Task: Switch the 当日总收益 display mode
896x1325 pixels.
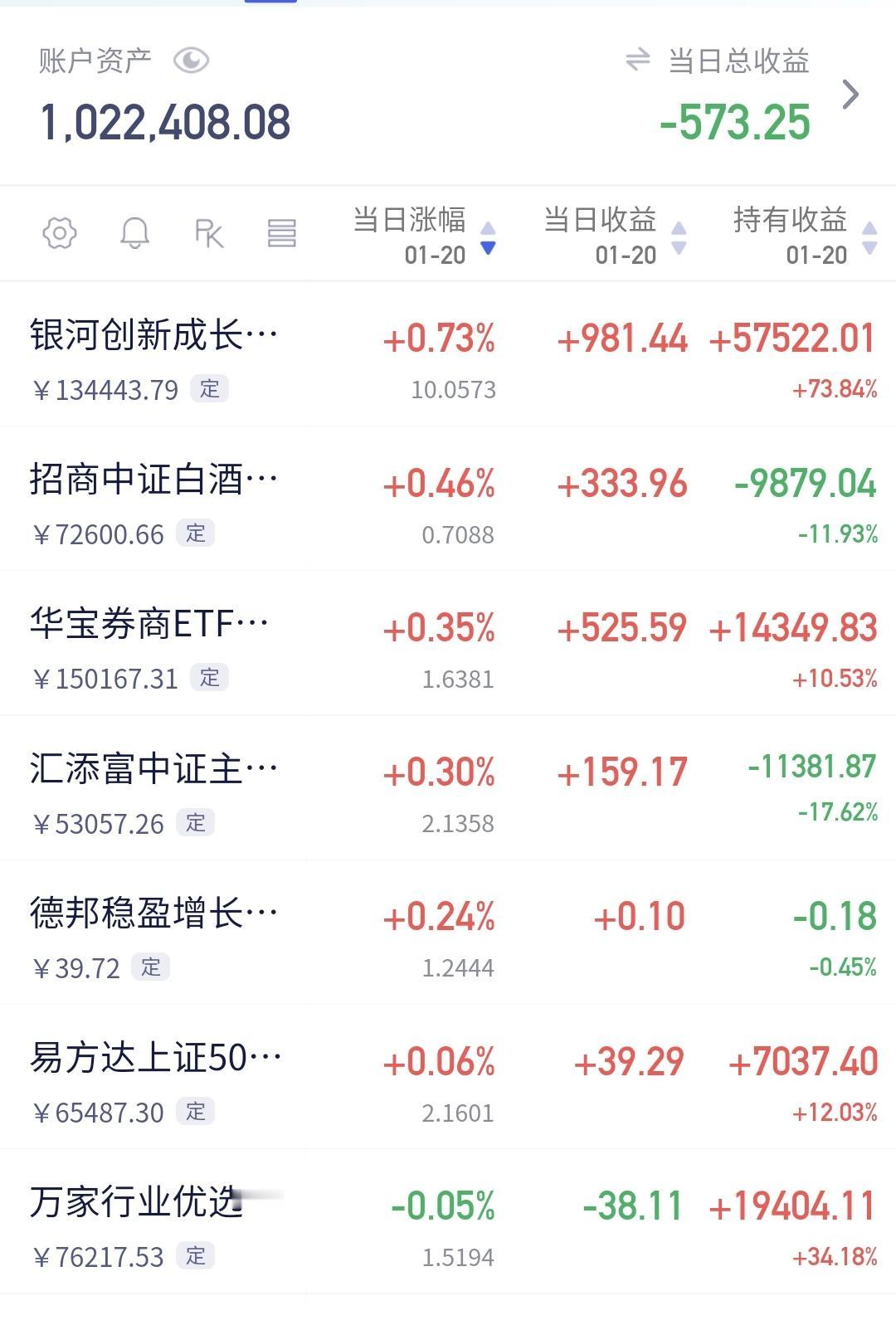Action: click(x=637, y=60)
